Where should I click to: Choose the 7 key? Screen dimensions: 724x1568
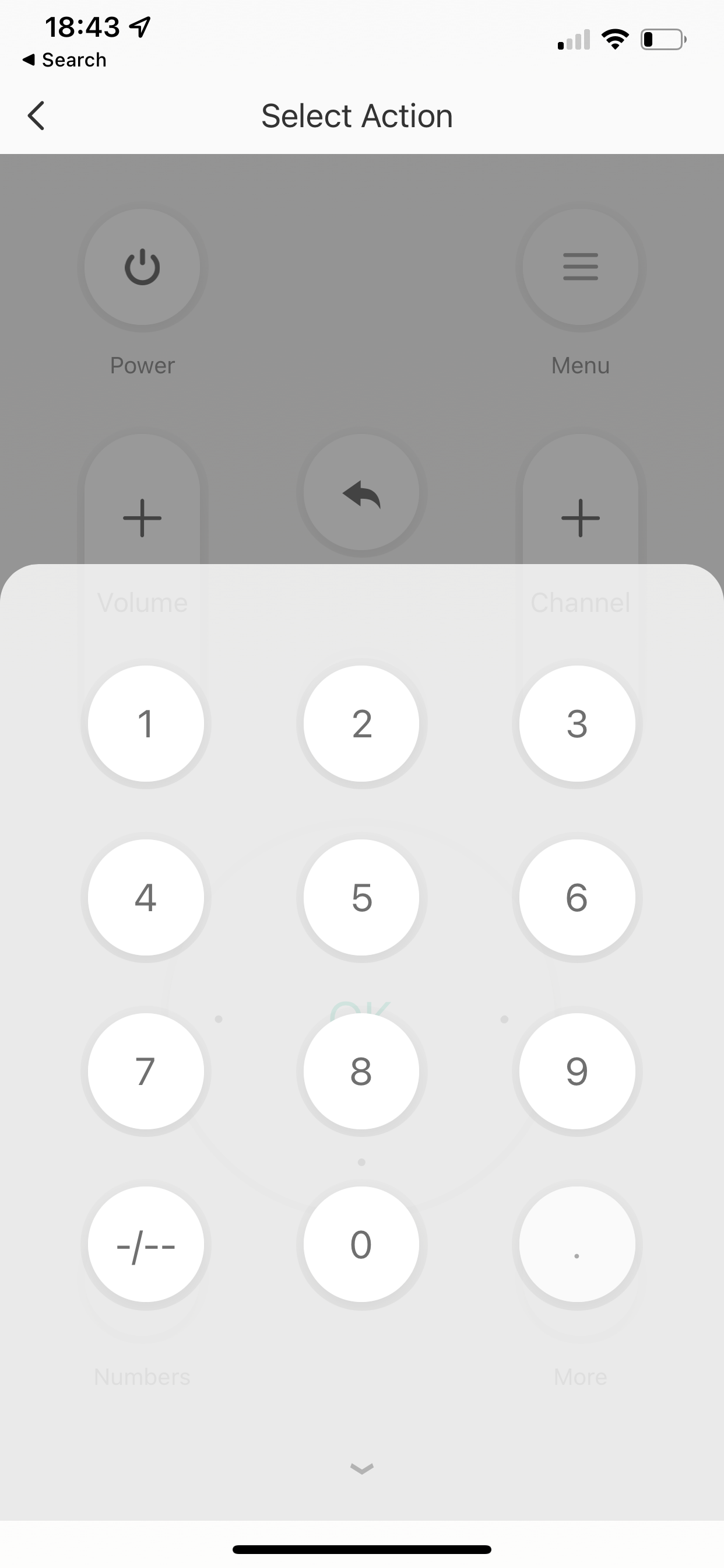tap(145, 1070)
